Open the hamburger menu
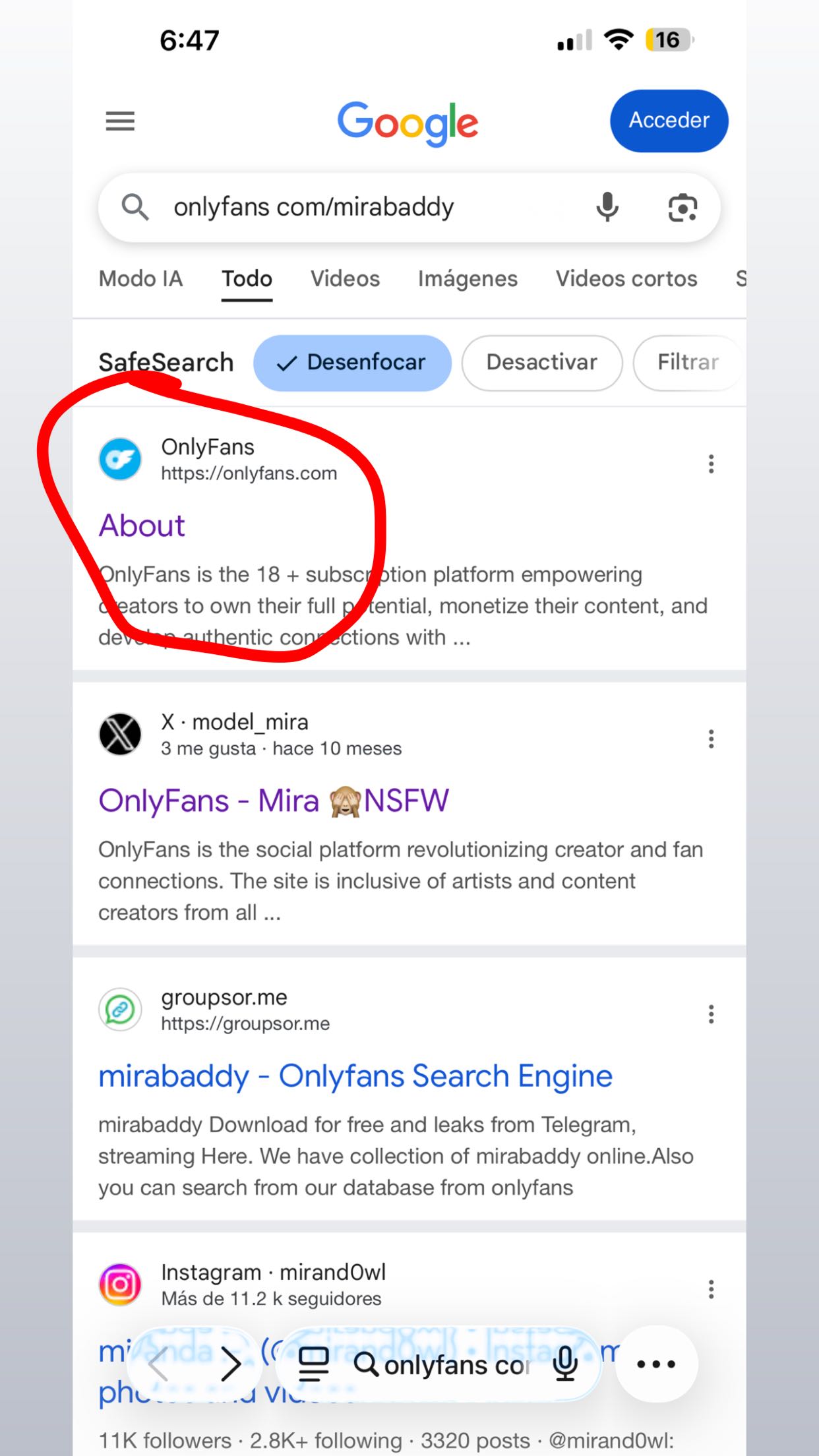 120,121
